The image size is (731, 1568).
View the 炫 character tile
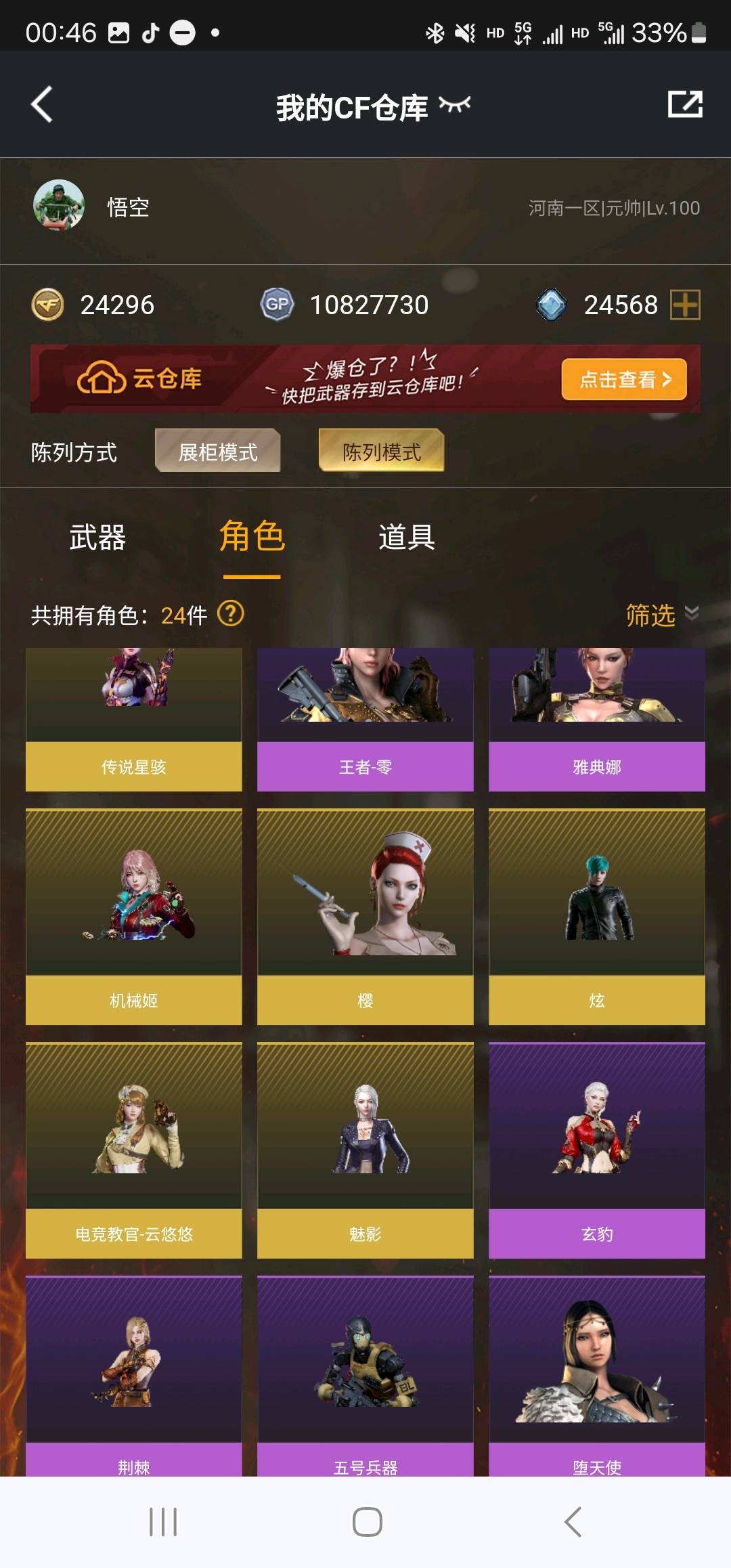click(x=597, y=916)
